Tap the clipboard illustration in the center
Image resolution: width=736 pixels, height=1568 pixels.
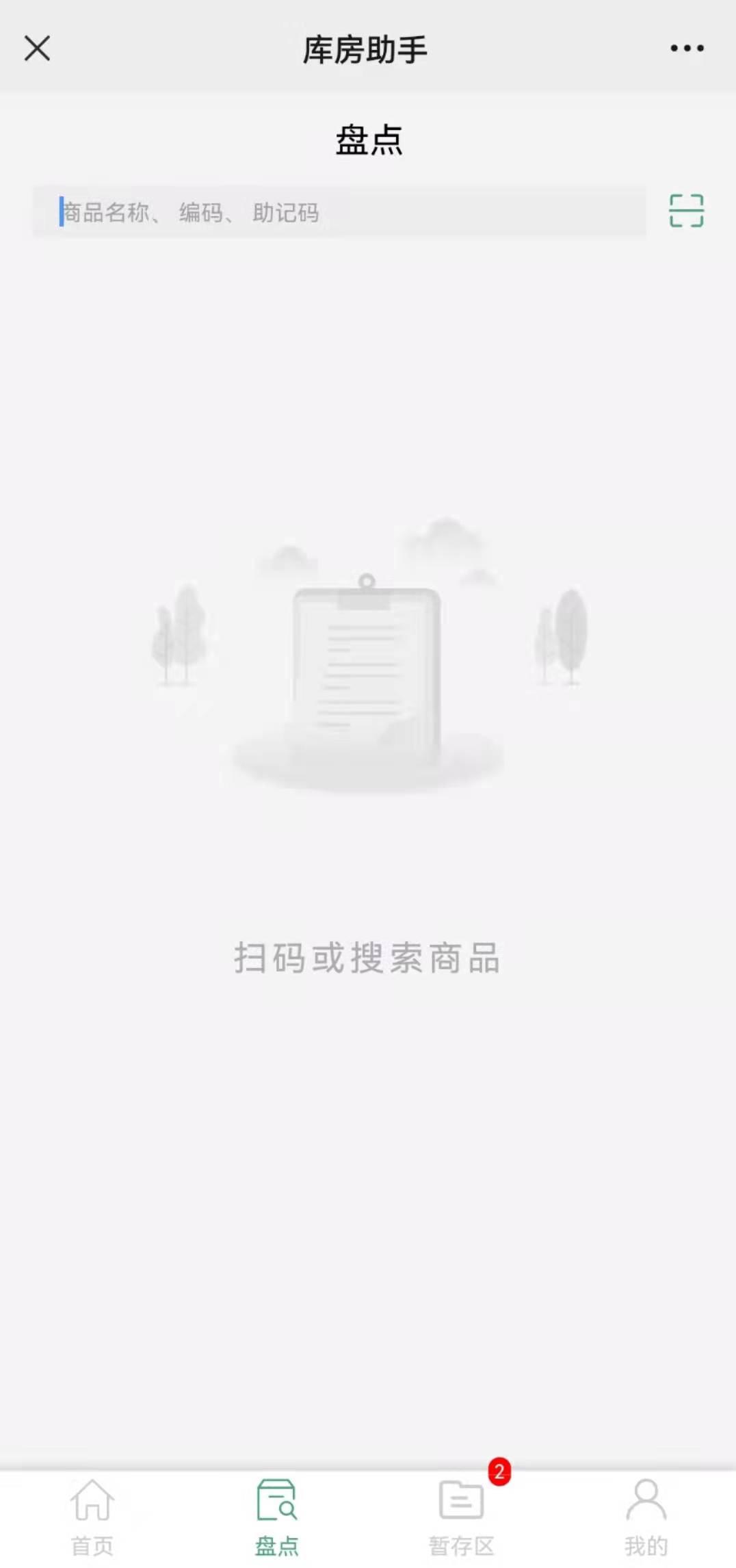point(367,670)
